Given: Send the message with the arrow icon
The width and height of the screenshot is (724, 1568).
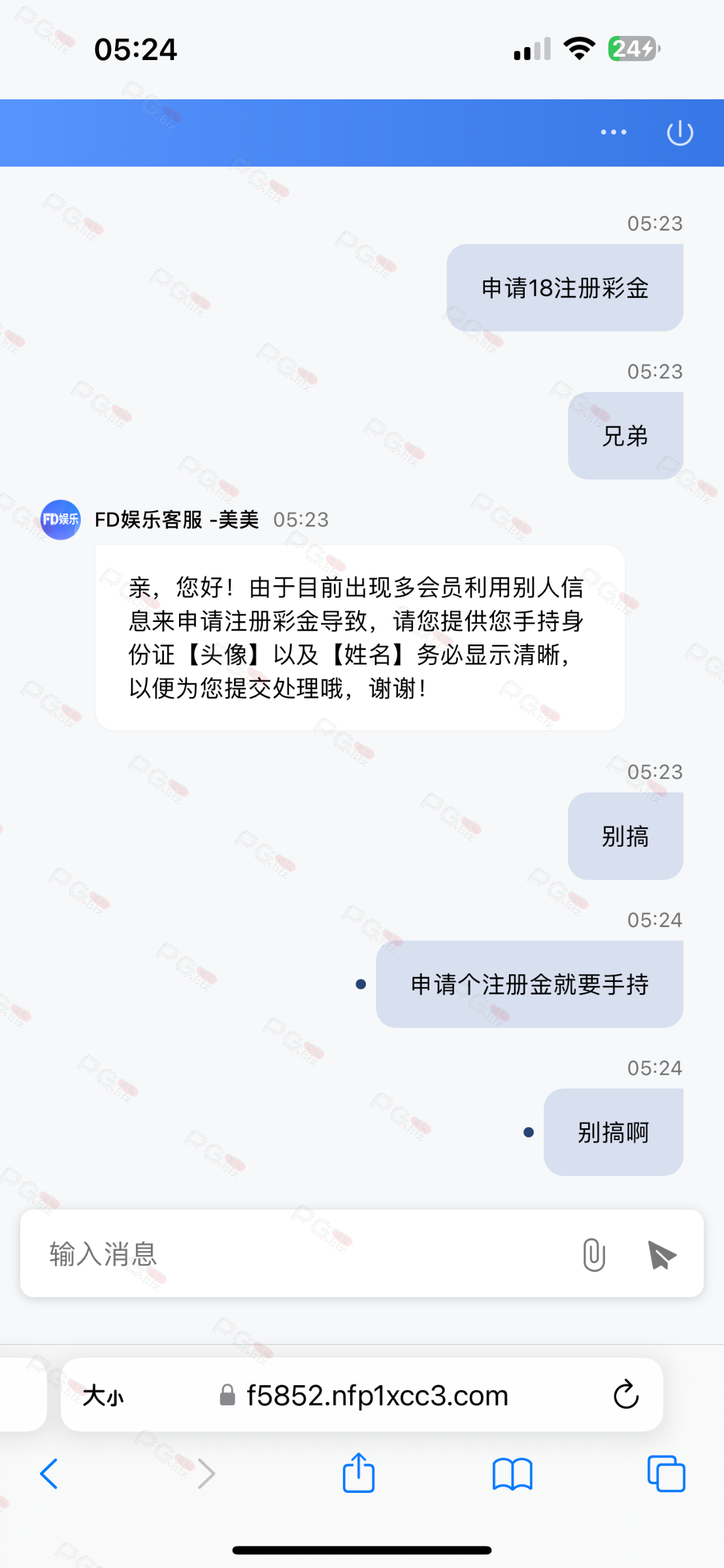Looking at the screenshot, I should pos(661,1254).
